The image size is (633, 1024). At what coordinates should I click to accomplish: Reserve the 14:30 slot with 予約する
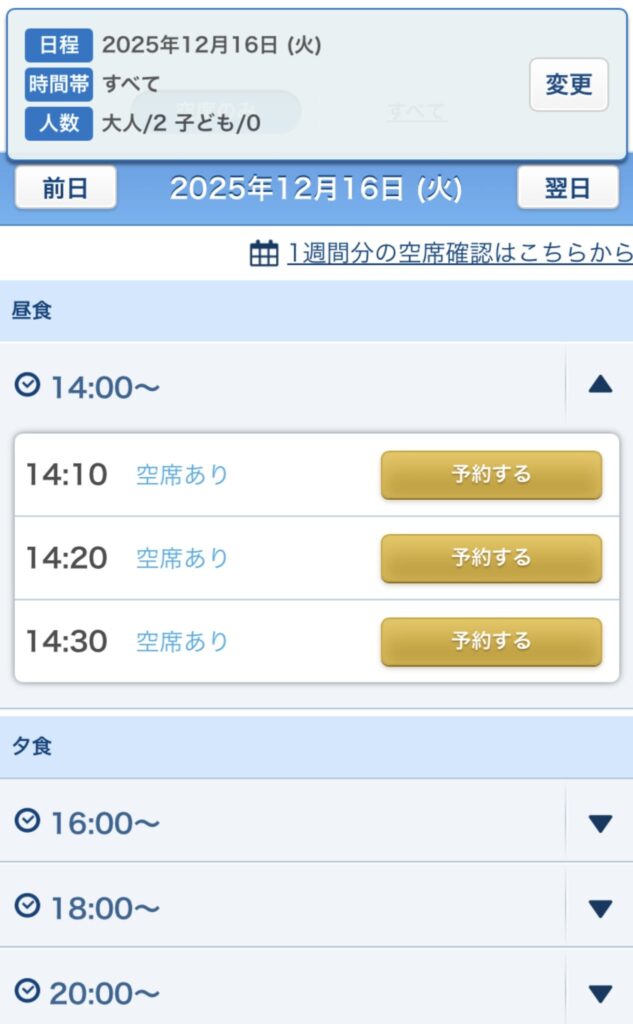click(x=491, y=641)
